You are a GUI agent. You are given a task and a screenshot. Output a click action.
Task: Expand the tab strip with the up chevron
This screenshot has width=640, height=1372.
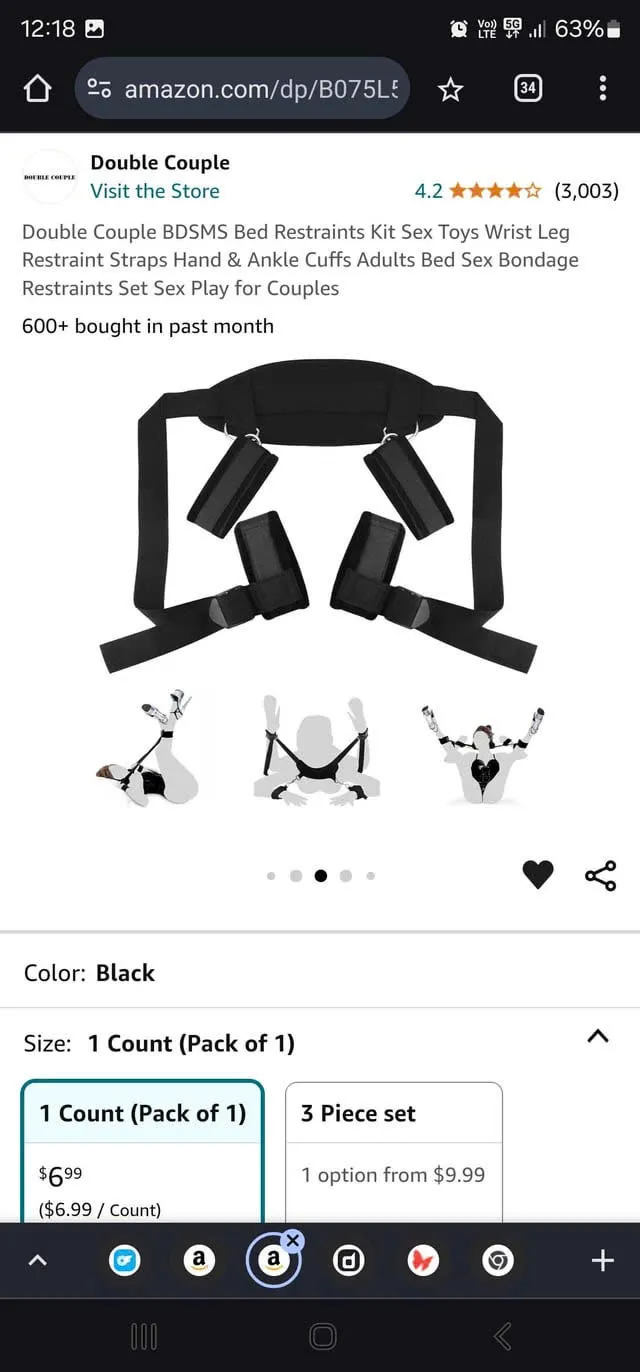coord(37,1262)
